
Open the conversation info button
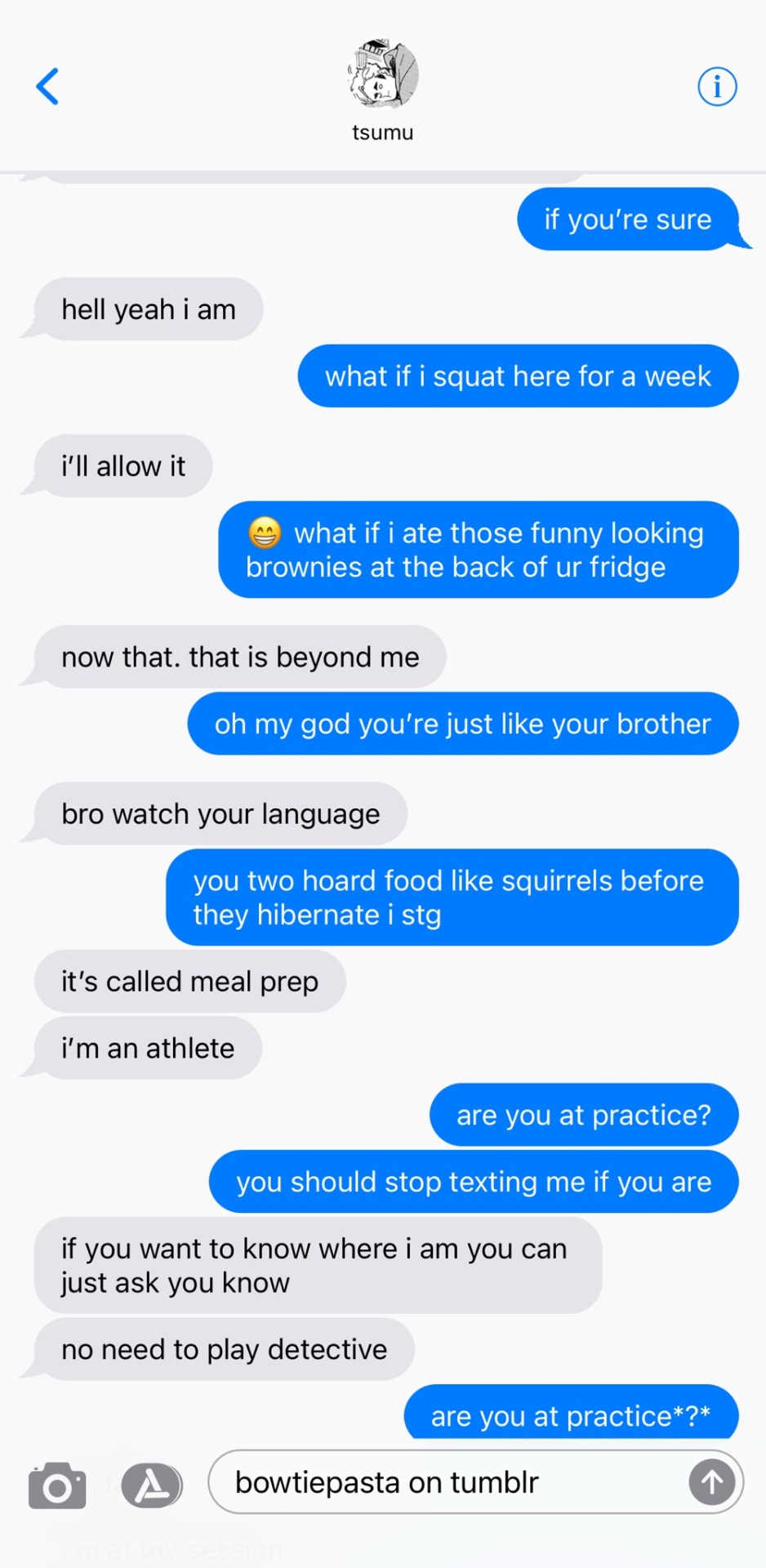click(x=717, y=87)
